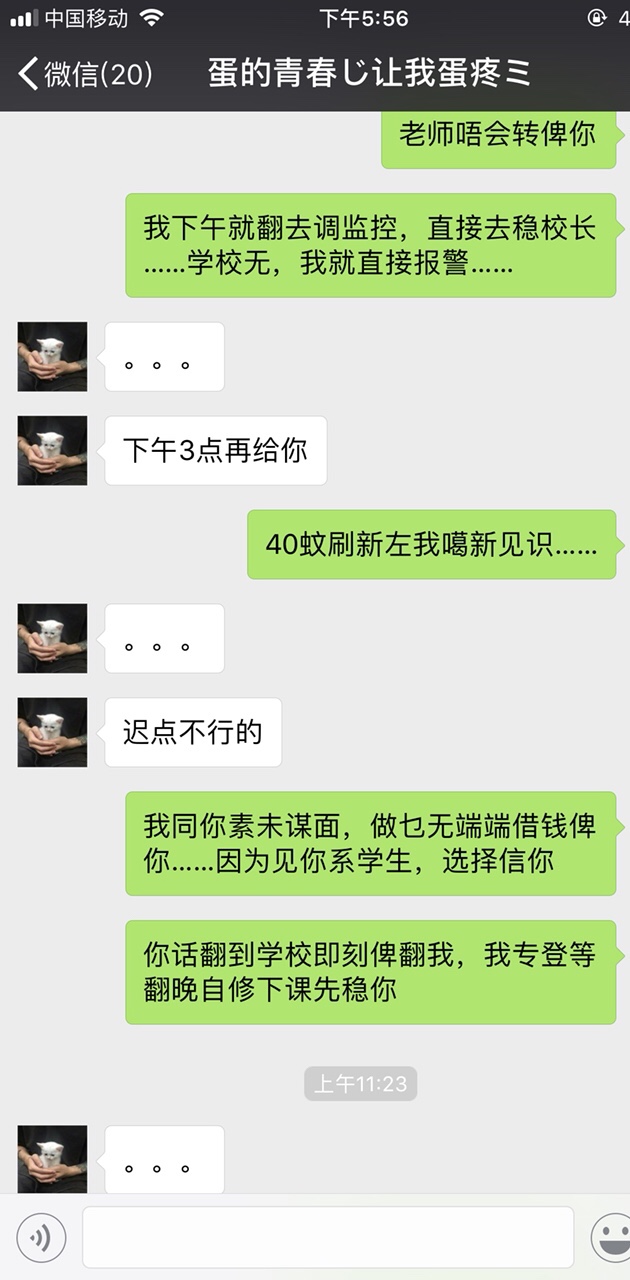
Task: Switch to voice message input
Action: click(41, 1238)
